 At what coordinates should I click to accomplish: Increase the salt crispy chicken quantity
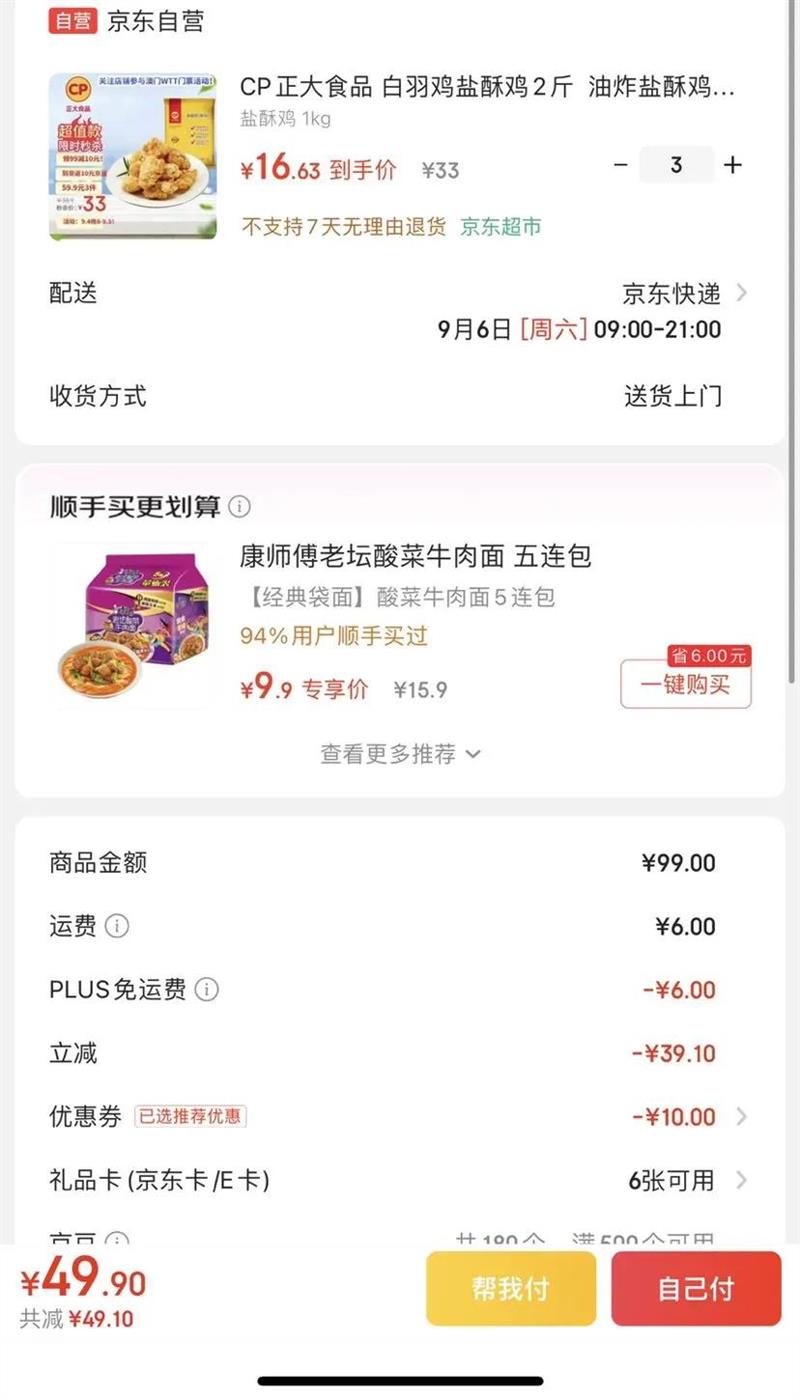tap(733, 165)
